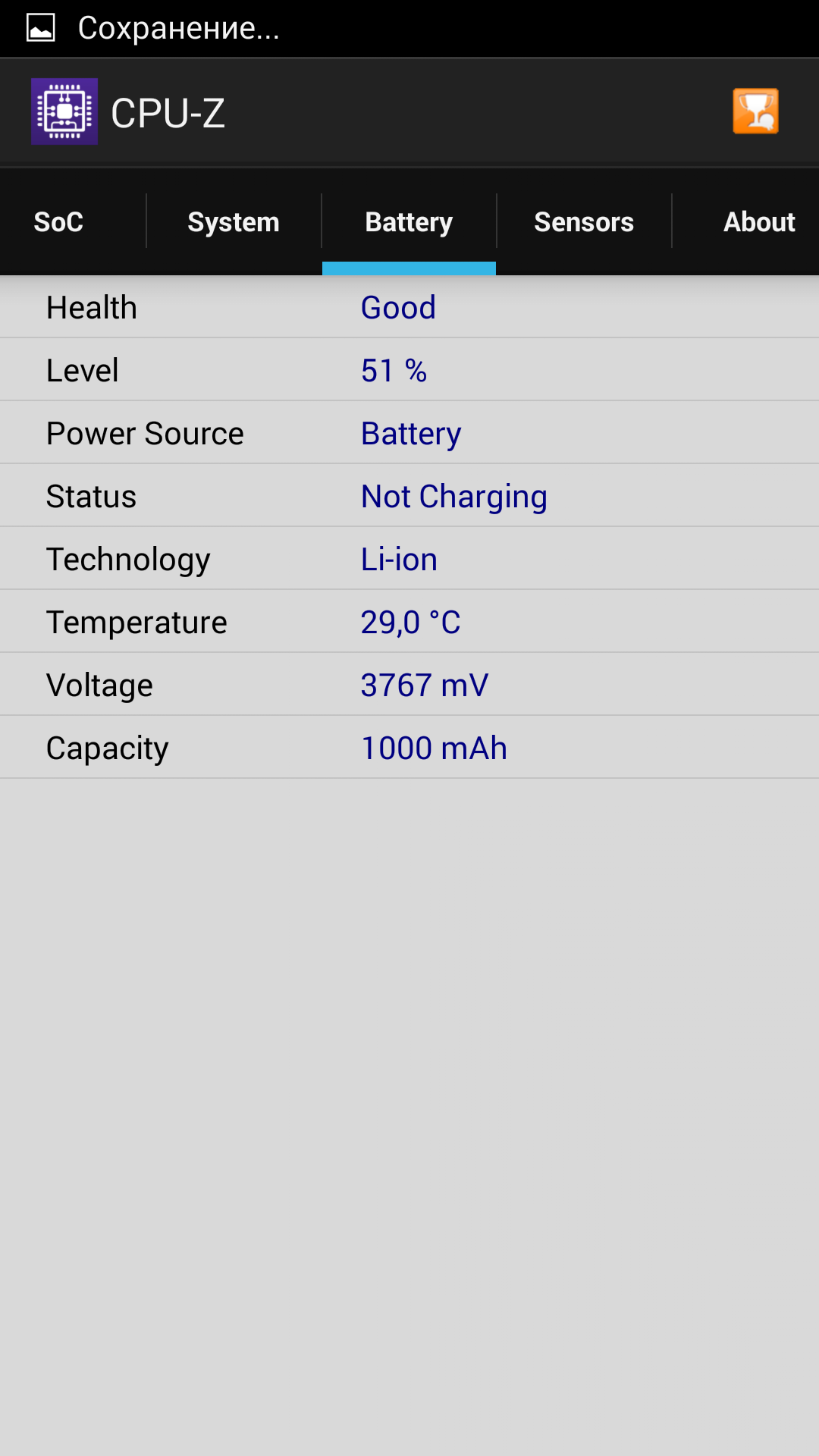
Task: Open the System tab
Action: pyautogui.click(x=234, y=222)
